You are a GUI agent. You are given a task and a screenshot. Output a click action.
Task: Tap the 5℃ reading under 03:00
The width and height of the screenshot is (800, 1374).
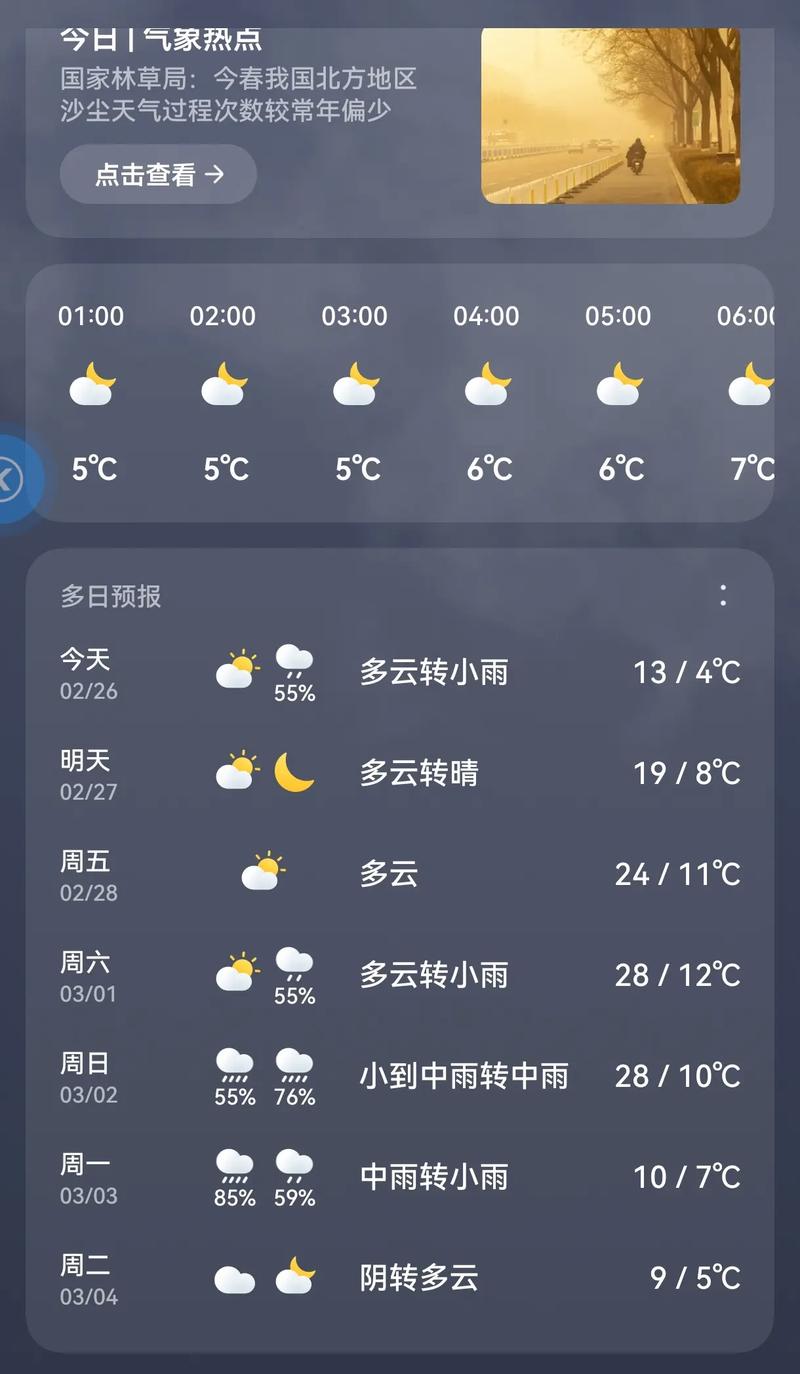tap(355, 467)
